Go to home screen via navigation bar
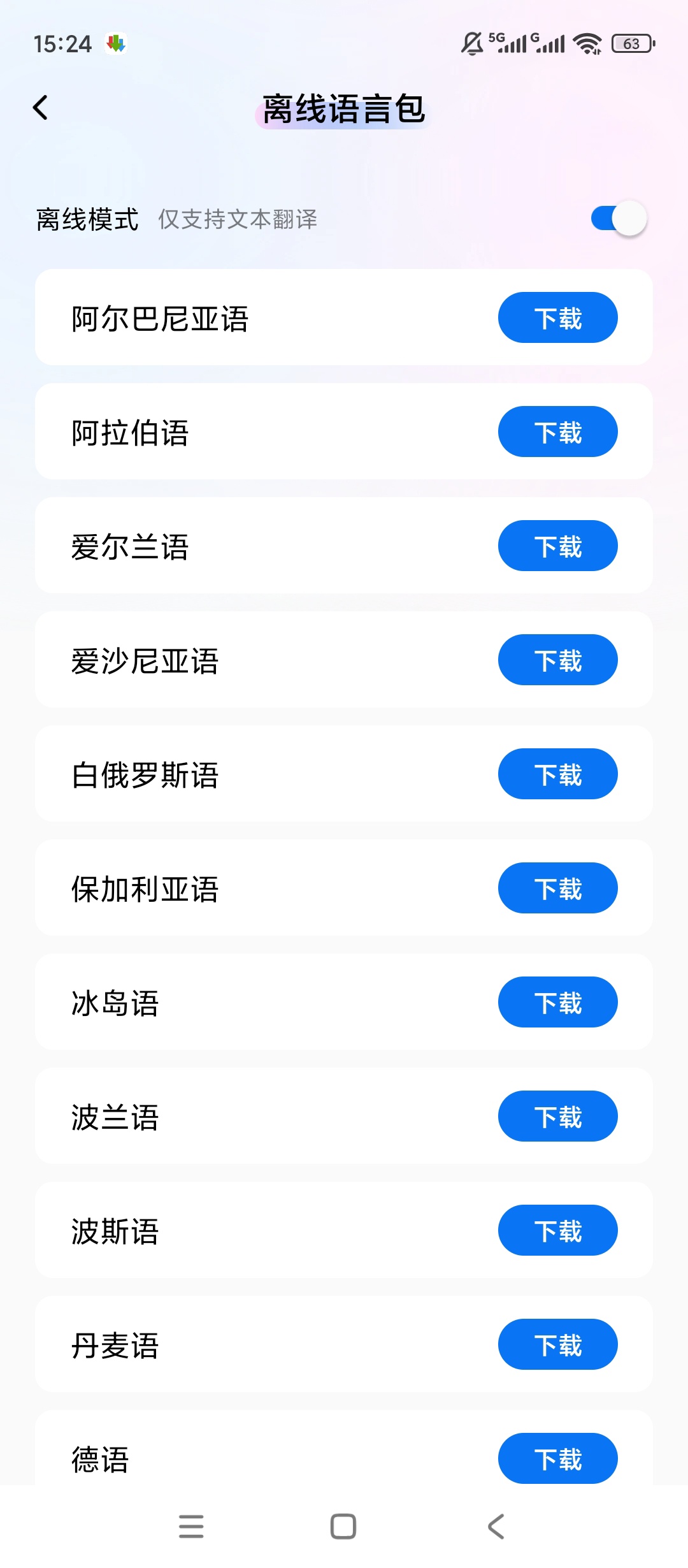688x1568 pixels. tap(343, 1527)
